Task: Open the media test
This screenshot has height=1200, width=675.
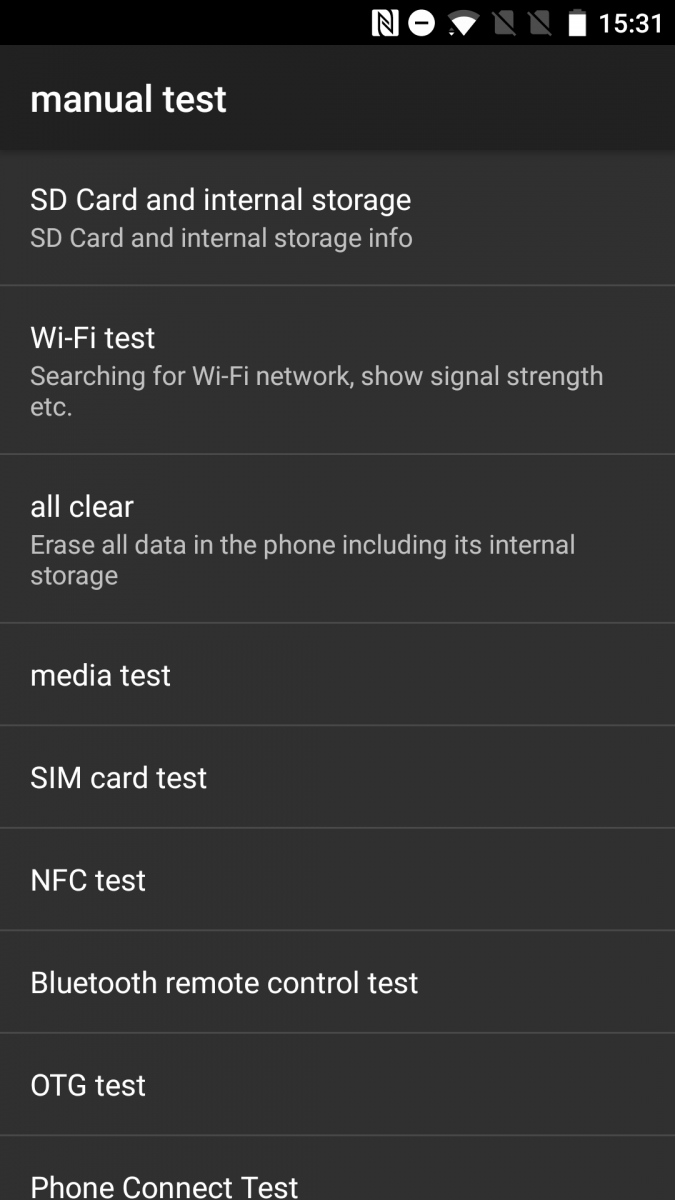Action: click(x=337, y=675)
